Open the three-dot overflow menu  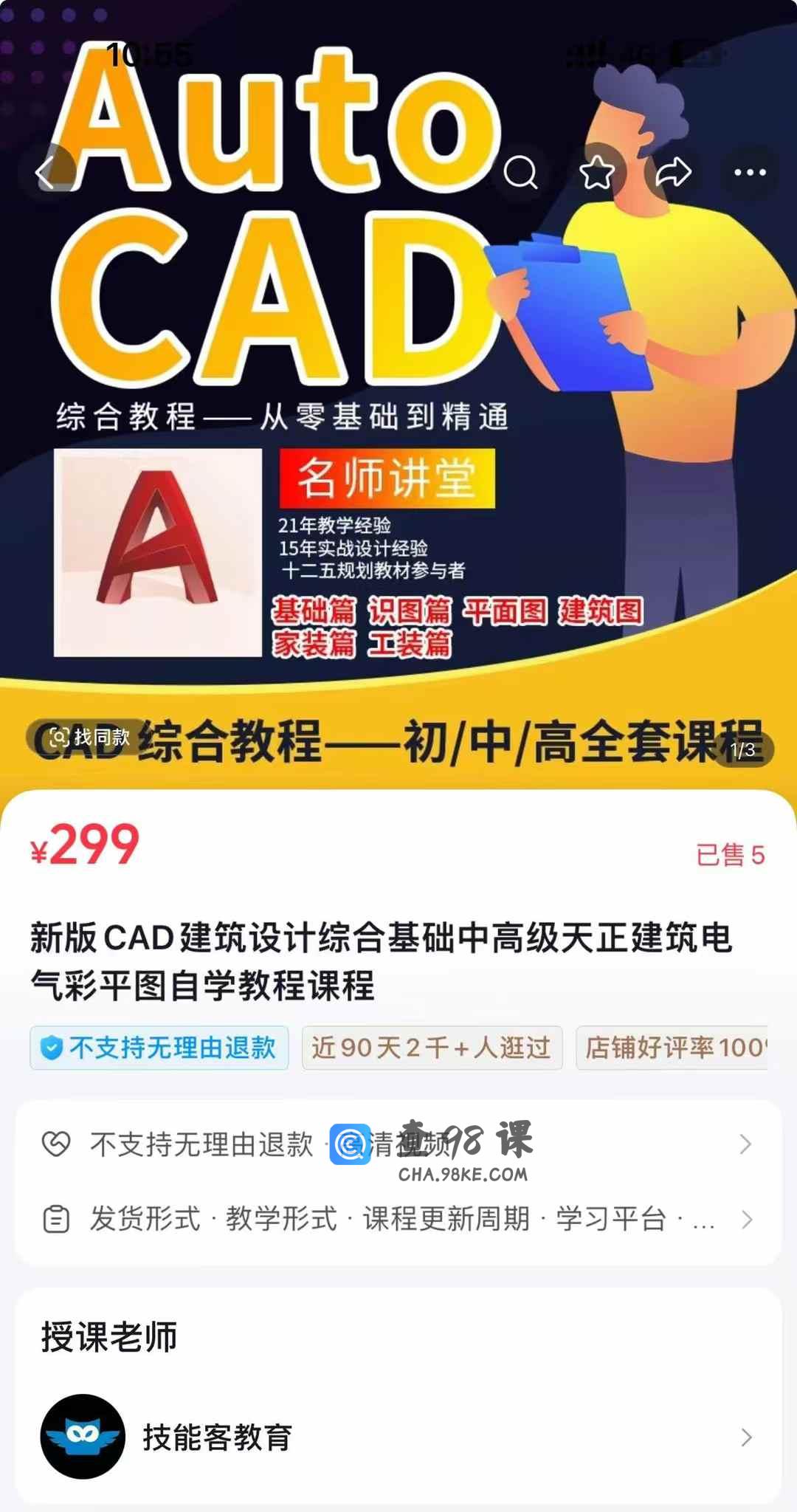[750, 173]
